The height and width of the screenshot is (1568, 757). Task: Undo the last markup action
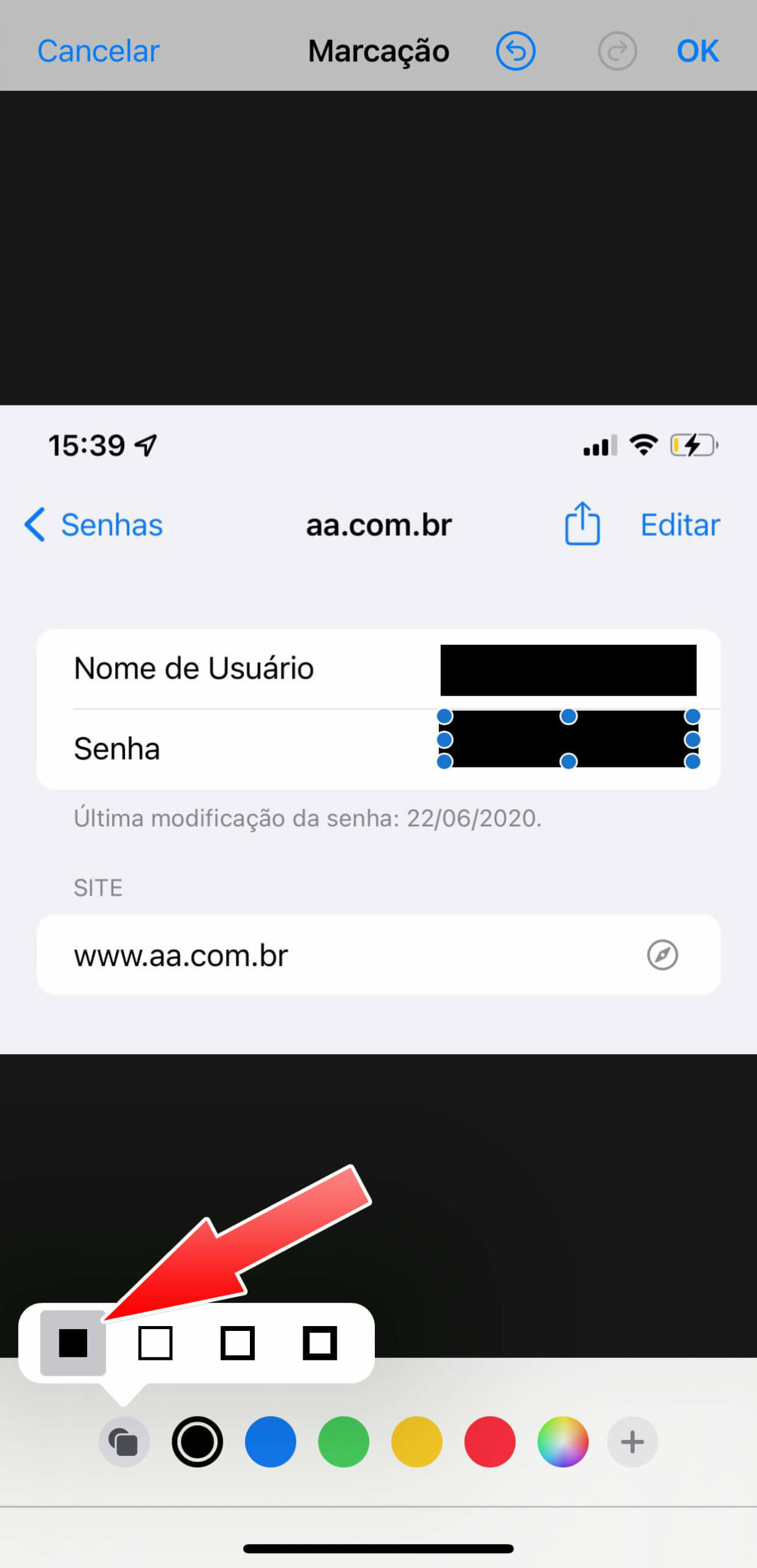coord(515,51)
